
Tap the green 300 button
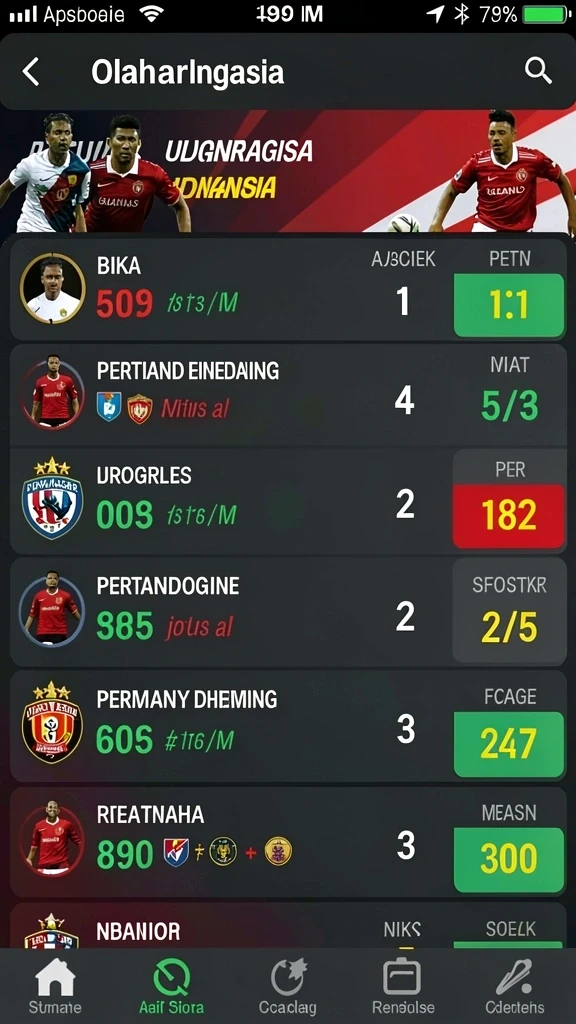click(509, 859)
